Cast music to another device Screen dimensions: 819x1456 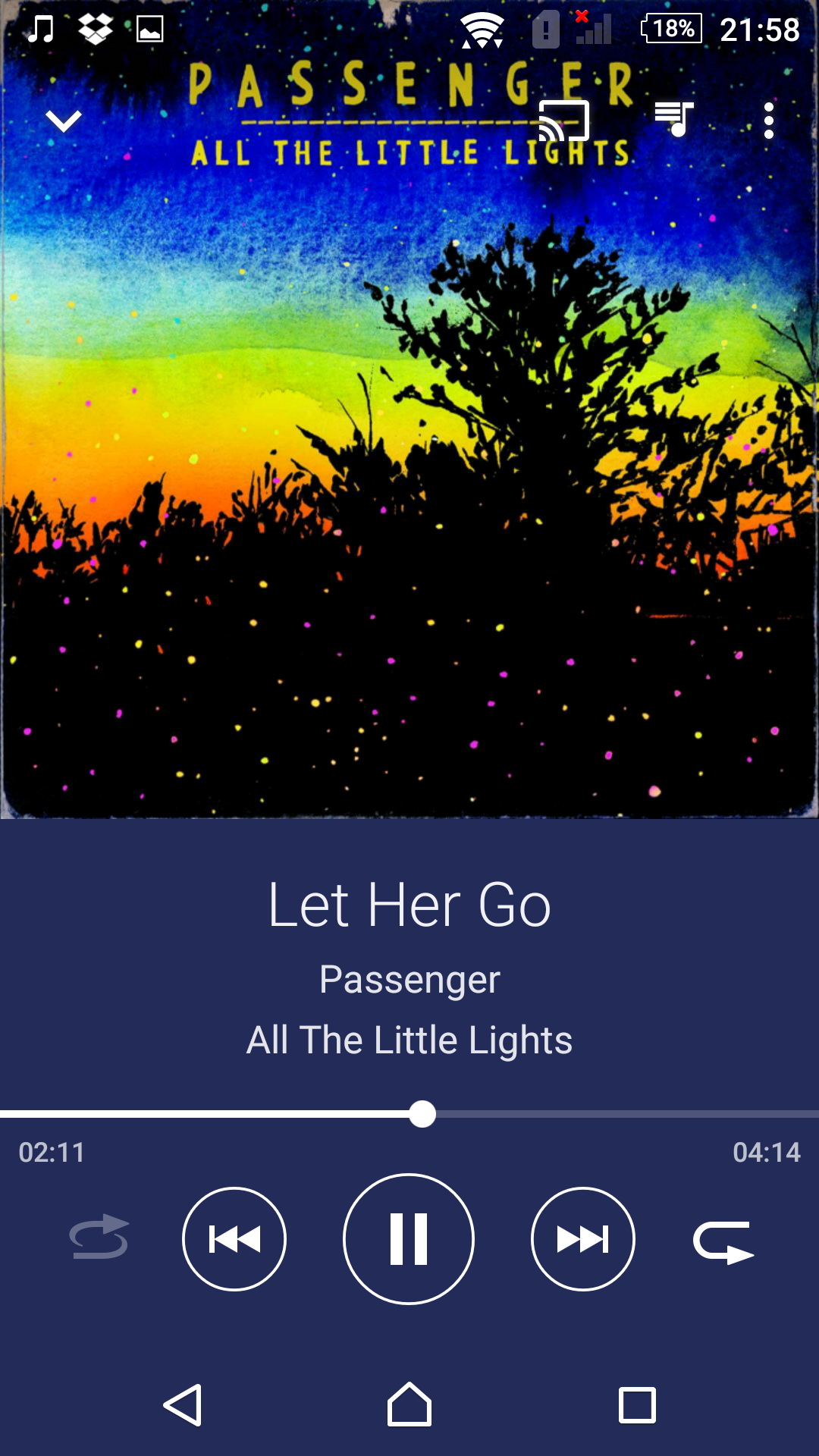pos(563,121)
